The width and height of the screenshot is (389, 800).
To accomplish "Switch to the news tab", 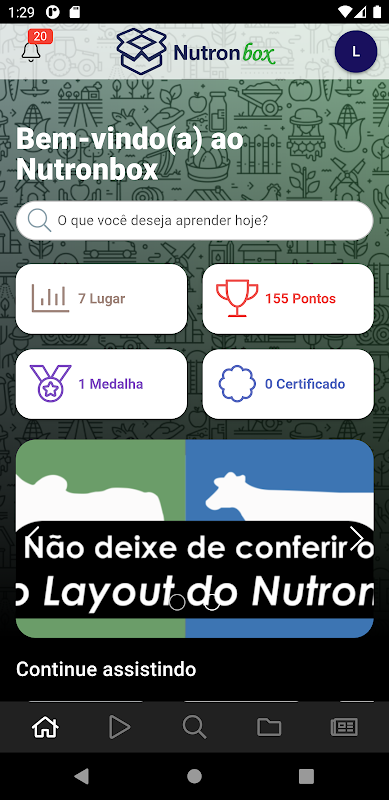I will 344,727.
